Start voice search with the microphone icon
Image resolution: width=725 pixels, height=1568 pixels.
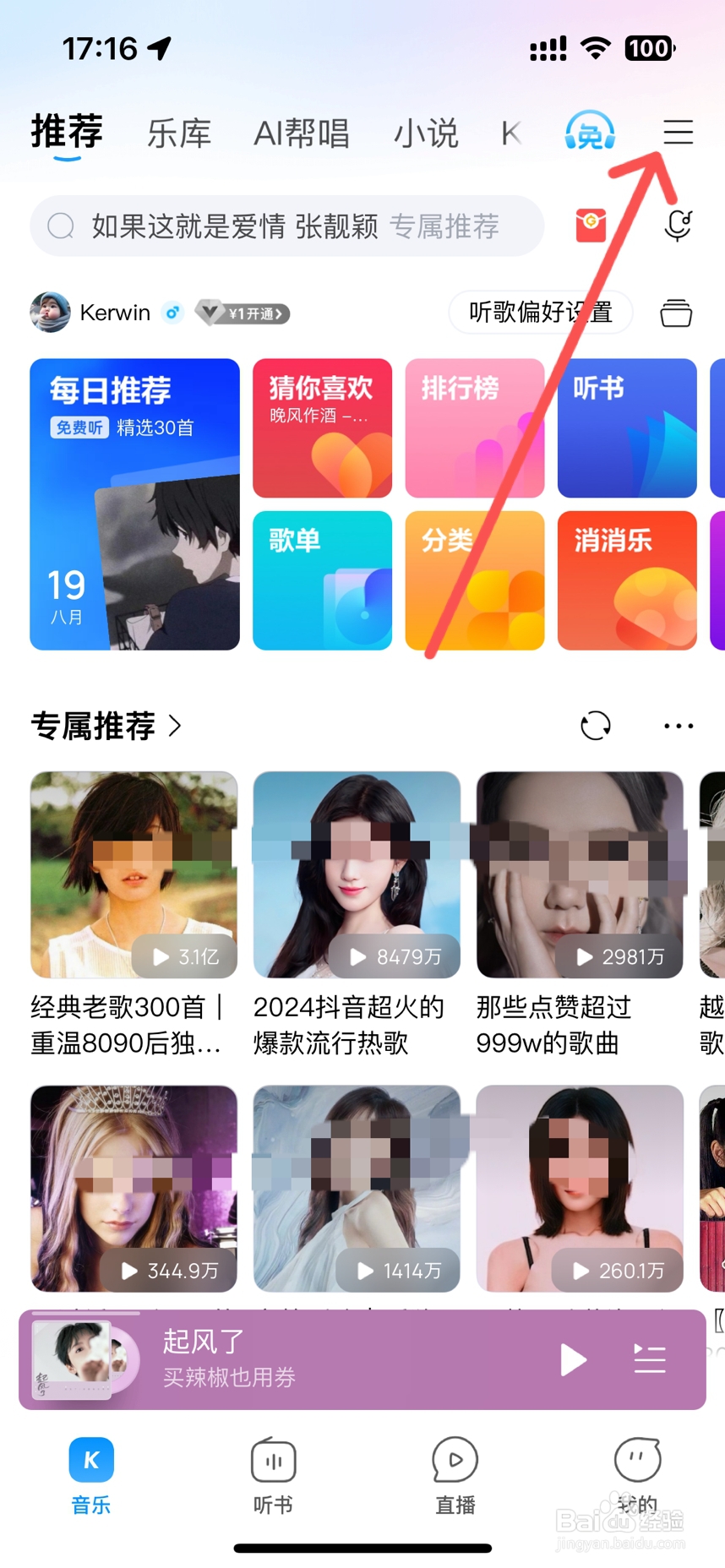pyautogui.click(x=680, y=225)
